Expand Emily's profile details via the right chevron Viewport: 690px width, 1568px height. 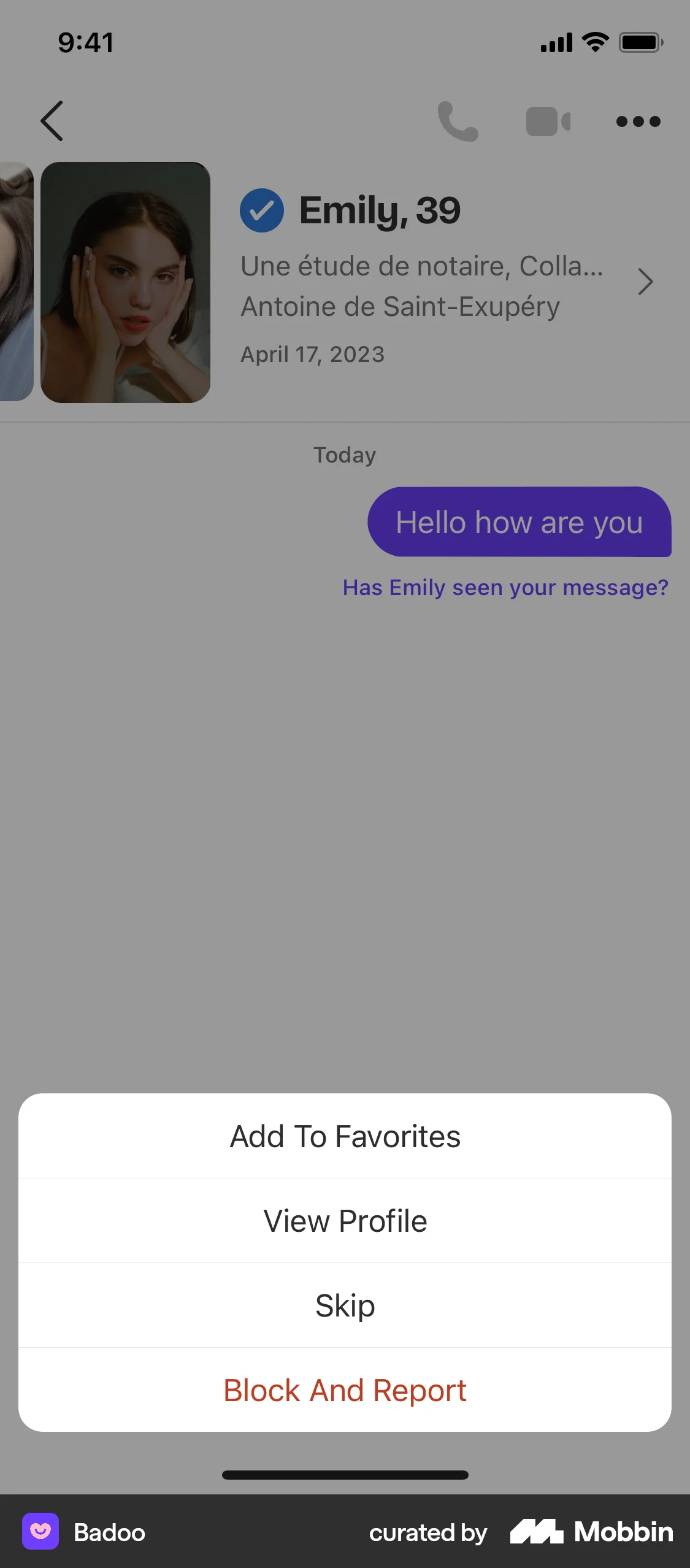point(645,282)
